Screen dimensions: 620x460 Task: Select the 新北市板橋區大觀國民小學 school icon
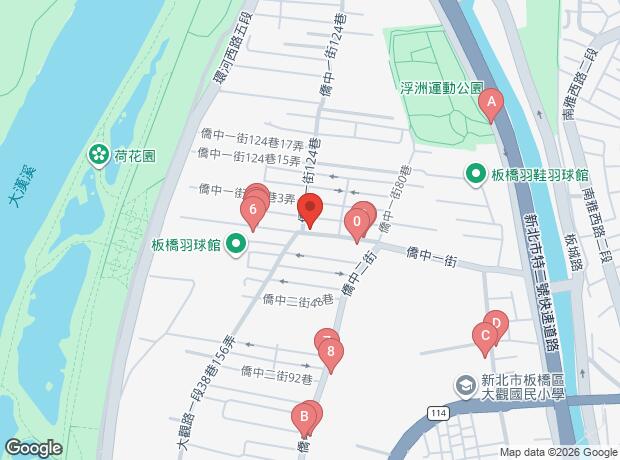(467, 385)
